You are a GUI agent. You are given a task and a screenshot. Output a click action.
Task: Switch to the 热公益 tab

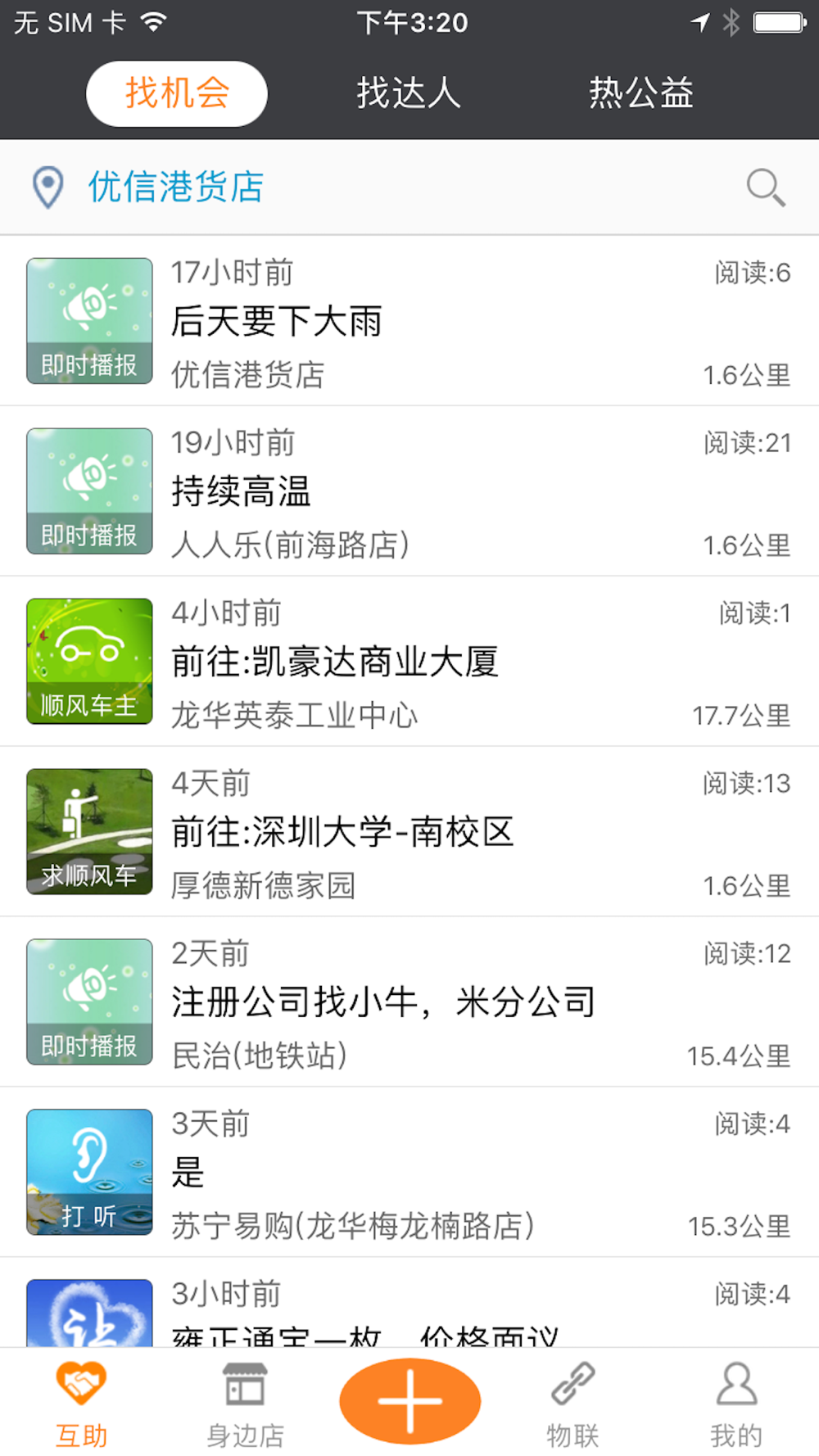(x=641, y=93)
